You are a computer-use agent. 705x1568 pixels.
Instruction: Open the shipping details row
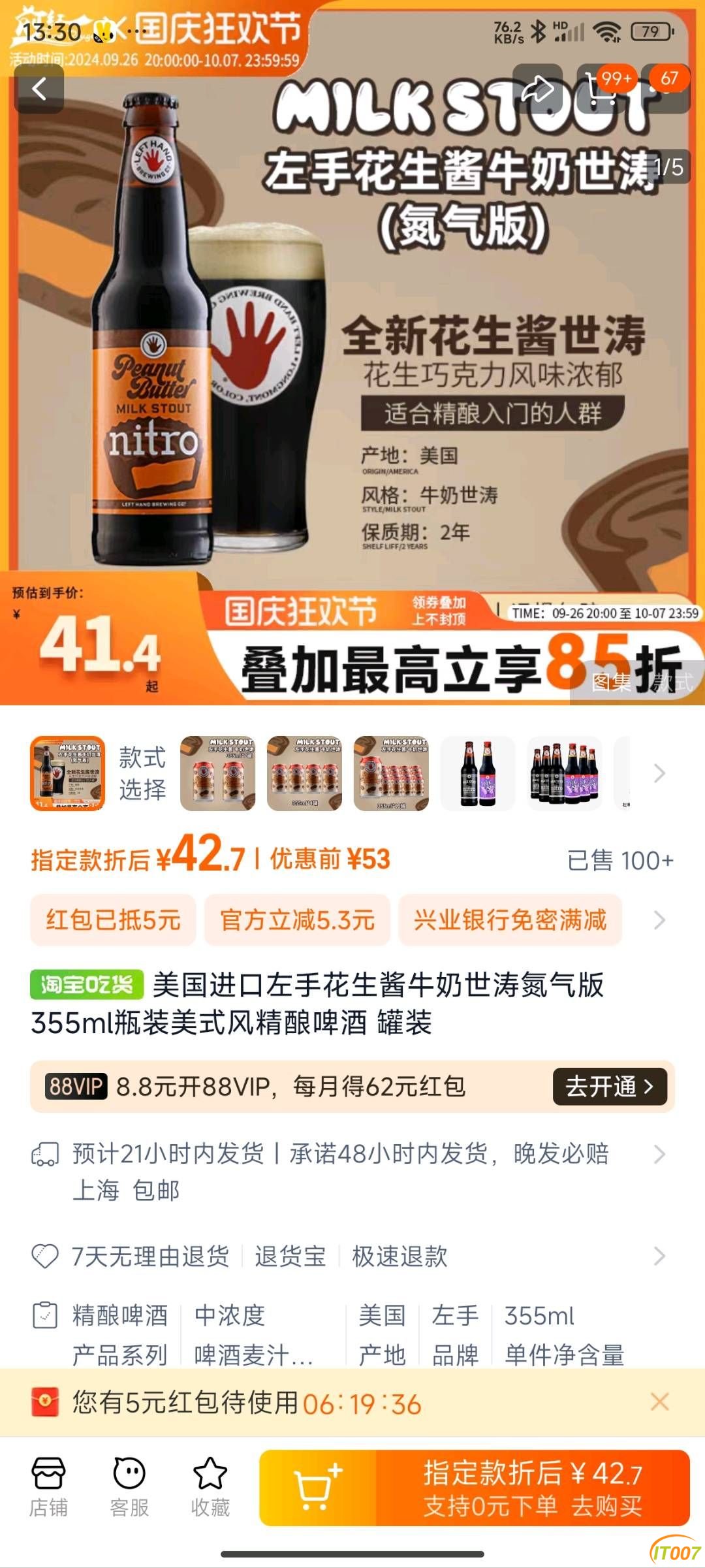352,1171
